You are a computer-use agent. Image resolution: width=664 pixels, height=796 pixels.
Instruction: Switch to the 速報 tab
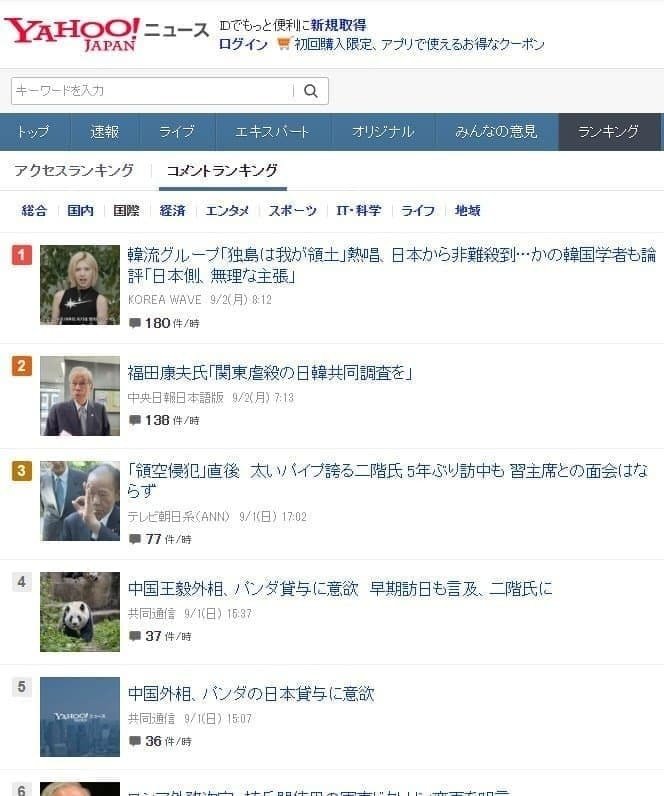click(x=104, y=132)
